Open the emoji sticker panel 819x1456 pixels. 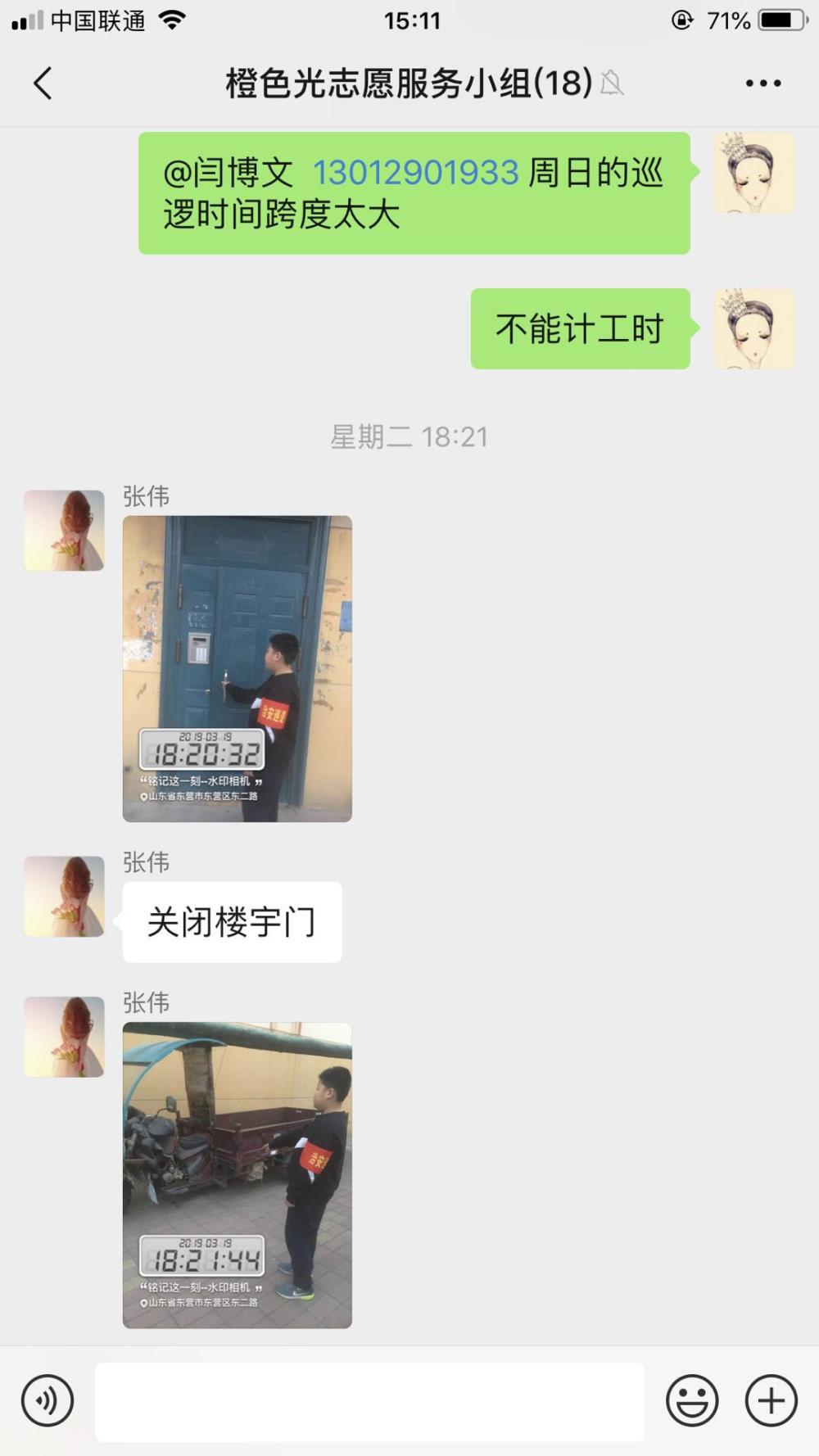692,1400
